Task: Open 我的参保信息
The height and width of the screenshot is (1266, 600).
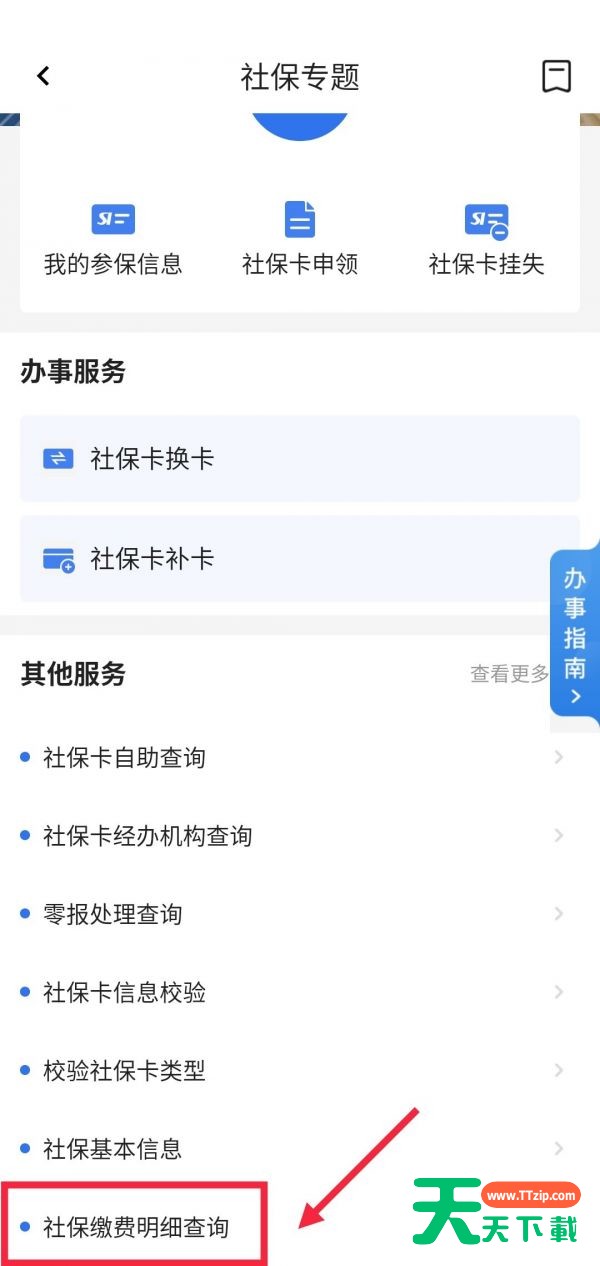Action: click(113, 240)
